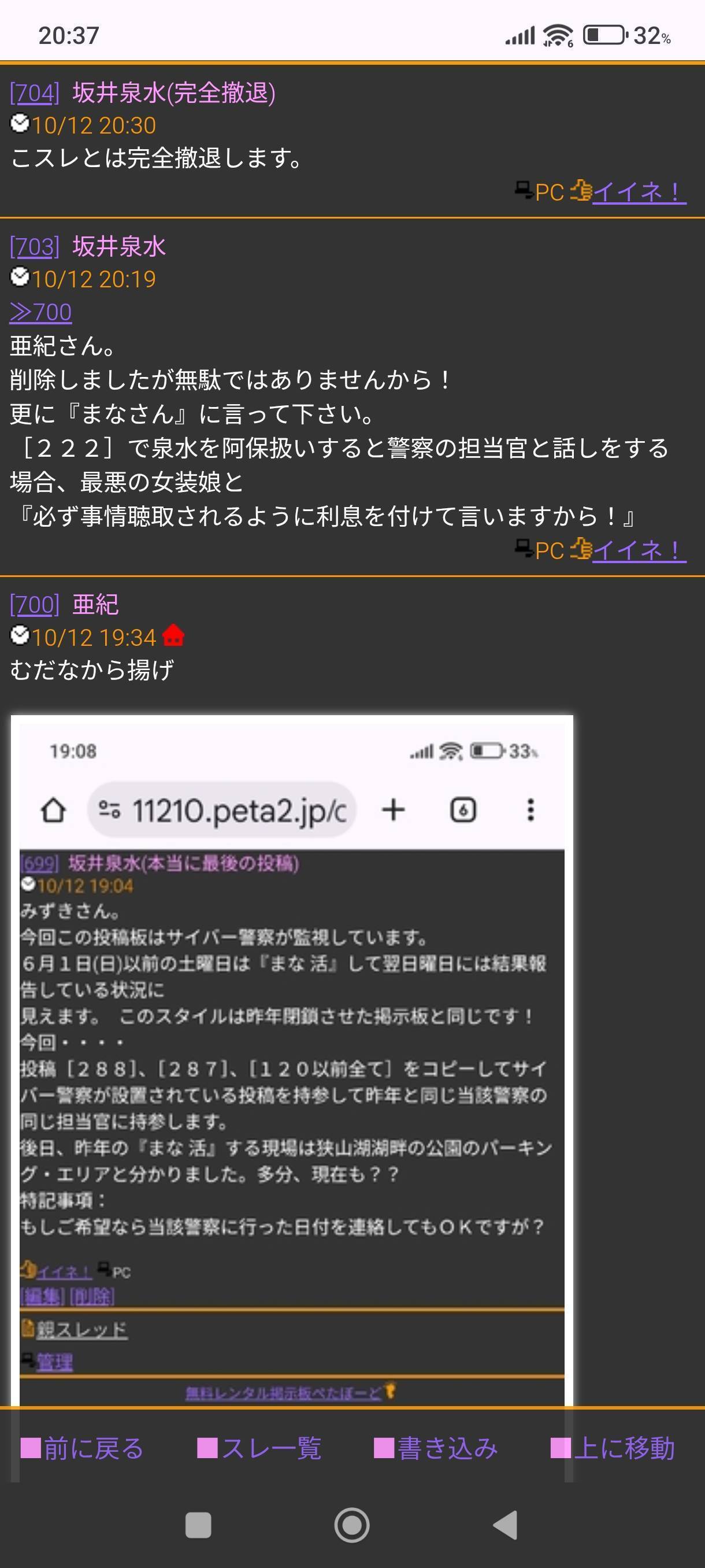Screen dimensions: 705x1568
Task: Go to the device home screen
Action: click(x=351, y=1525)
